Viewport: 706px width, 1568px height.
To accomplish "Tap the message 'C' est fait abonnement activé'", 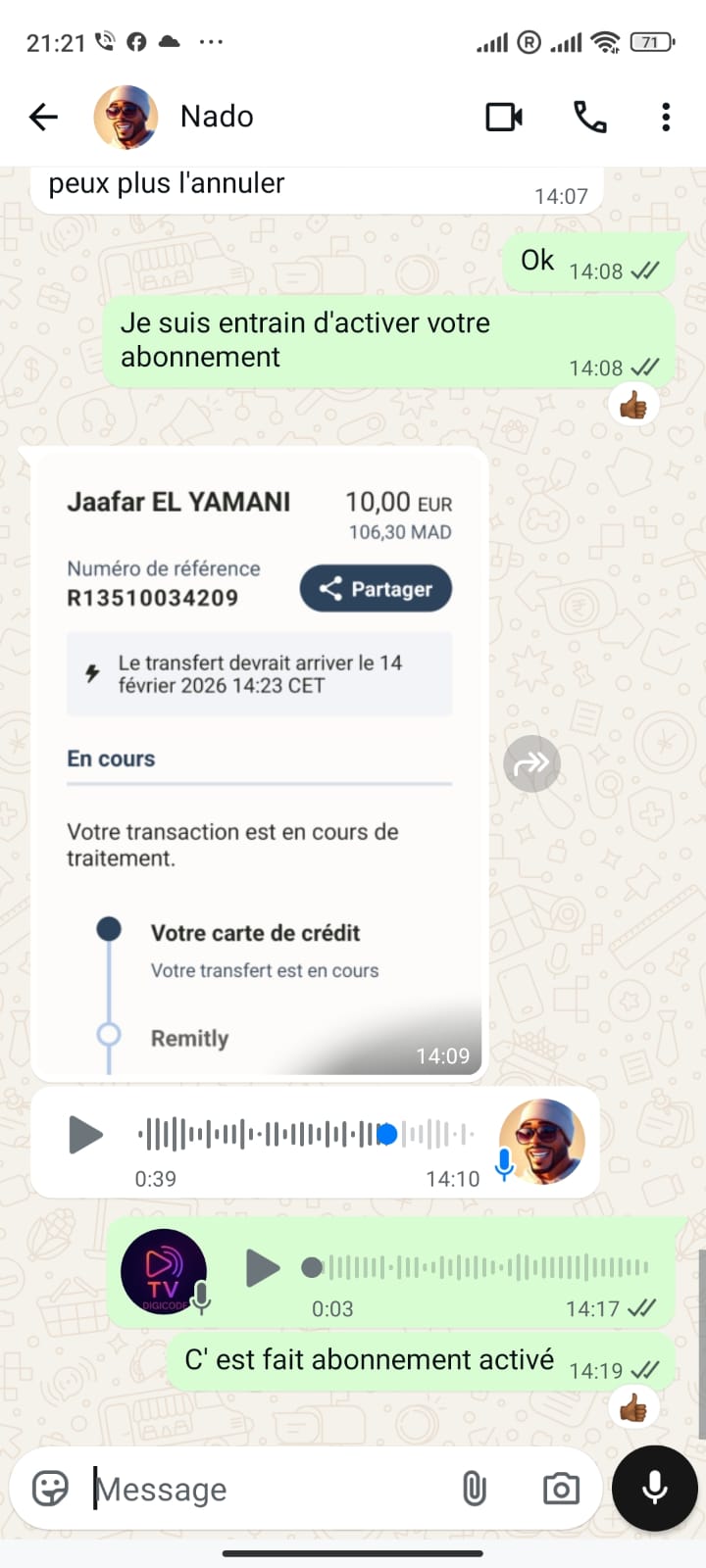I will click(412, 1360).
